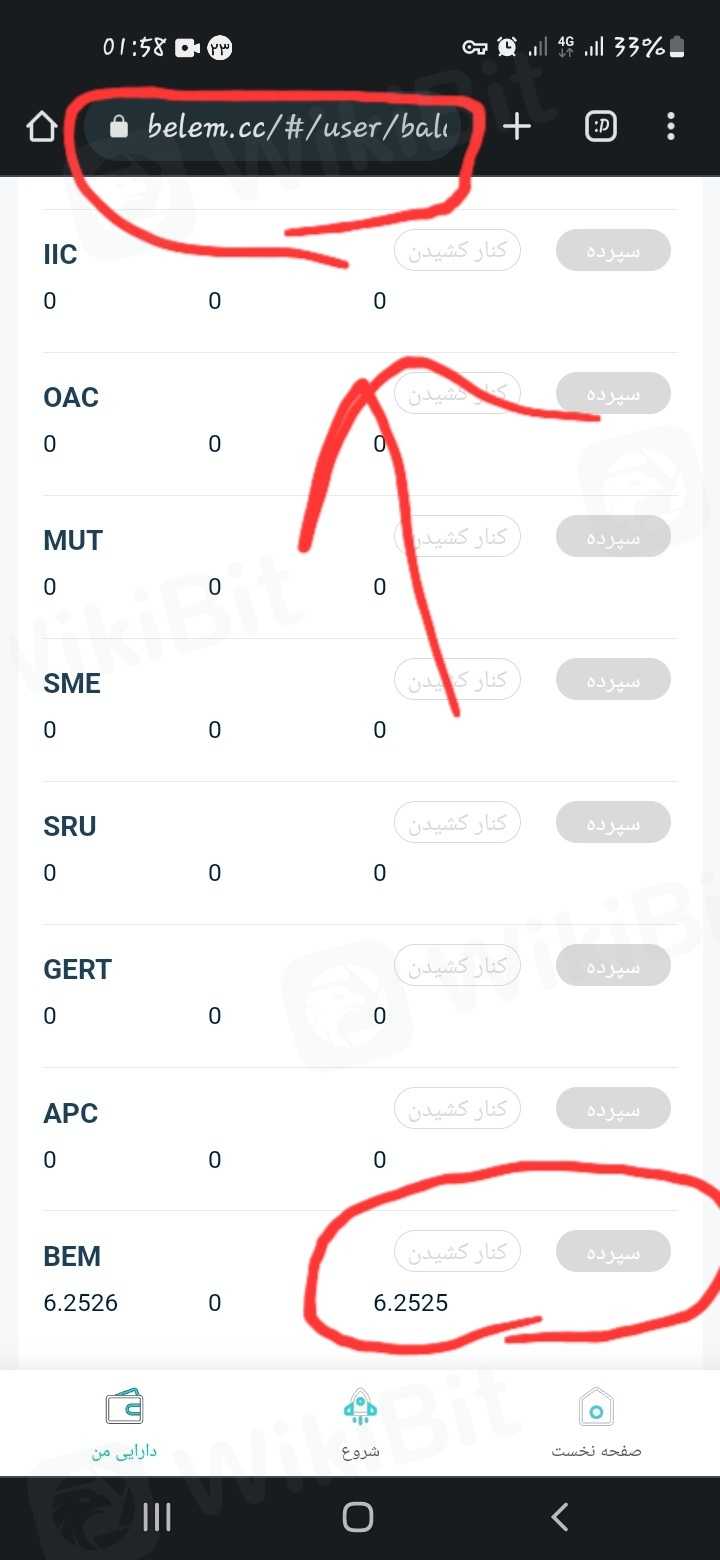The image size is (720, 1560).
Task: Tap the belem.cc address bar
Action: (x=290, y=127)
